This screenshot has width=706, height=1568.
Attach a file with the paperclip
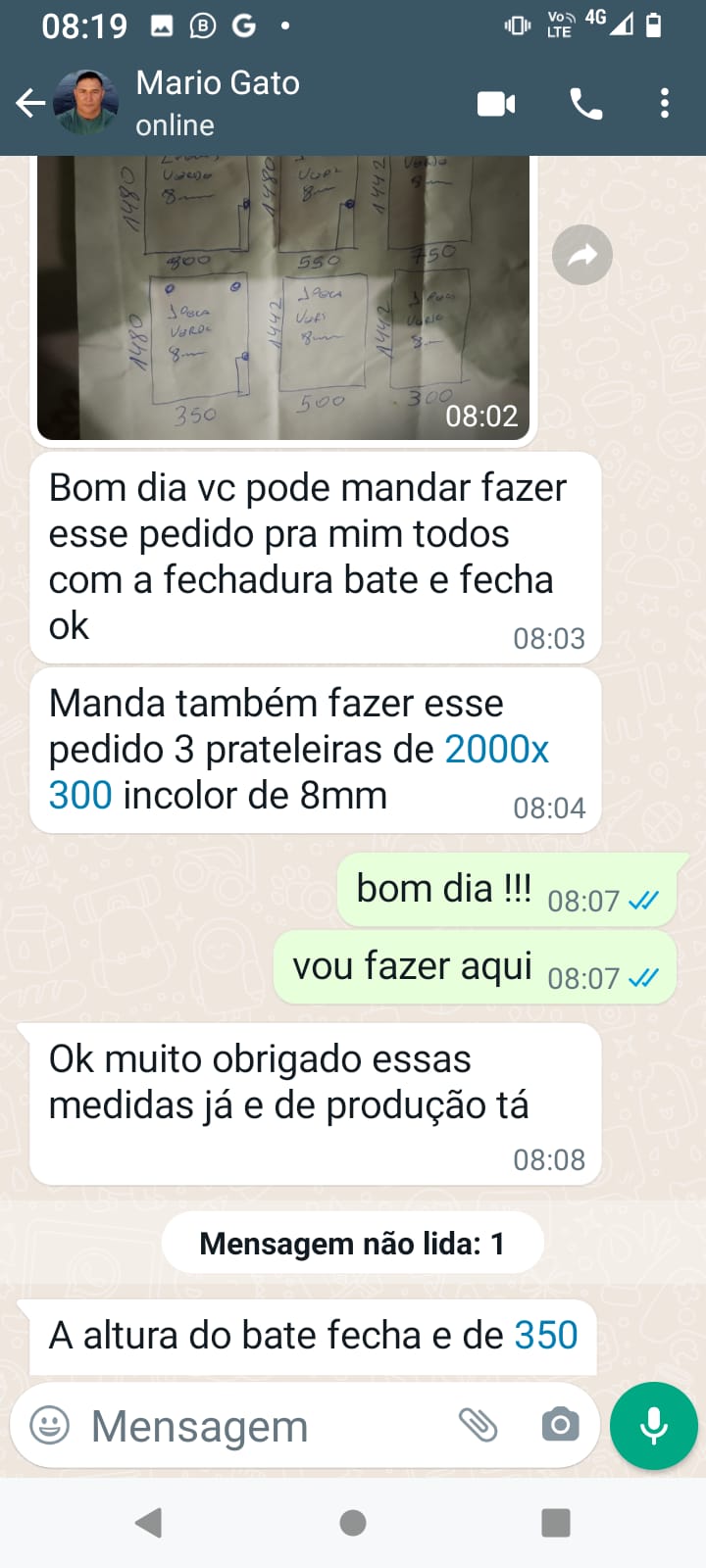pyautogui.click(x=479, y=1425)
